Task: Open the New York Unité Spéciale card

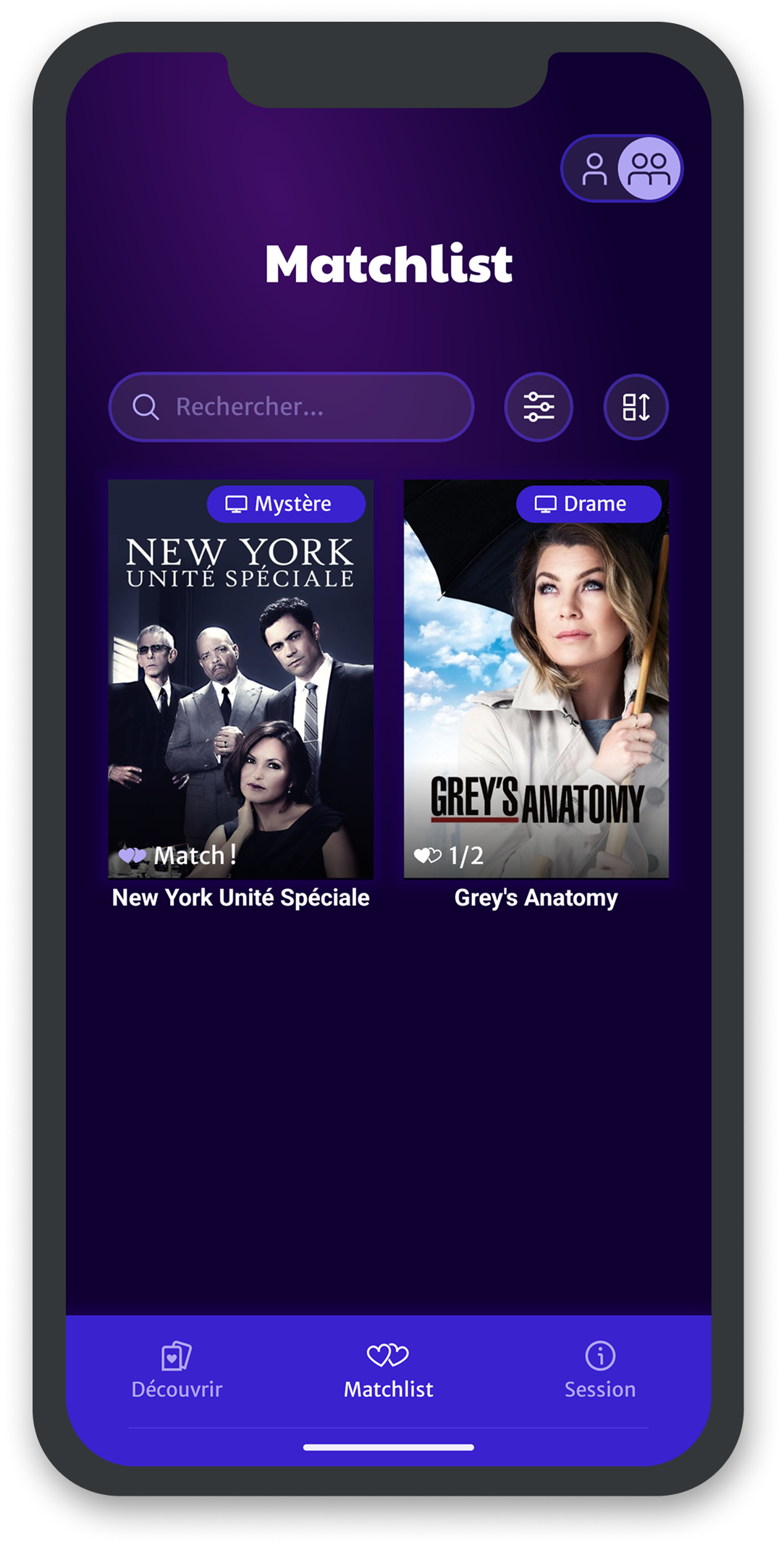Action: click(241, 680)
